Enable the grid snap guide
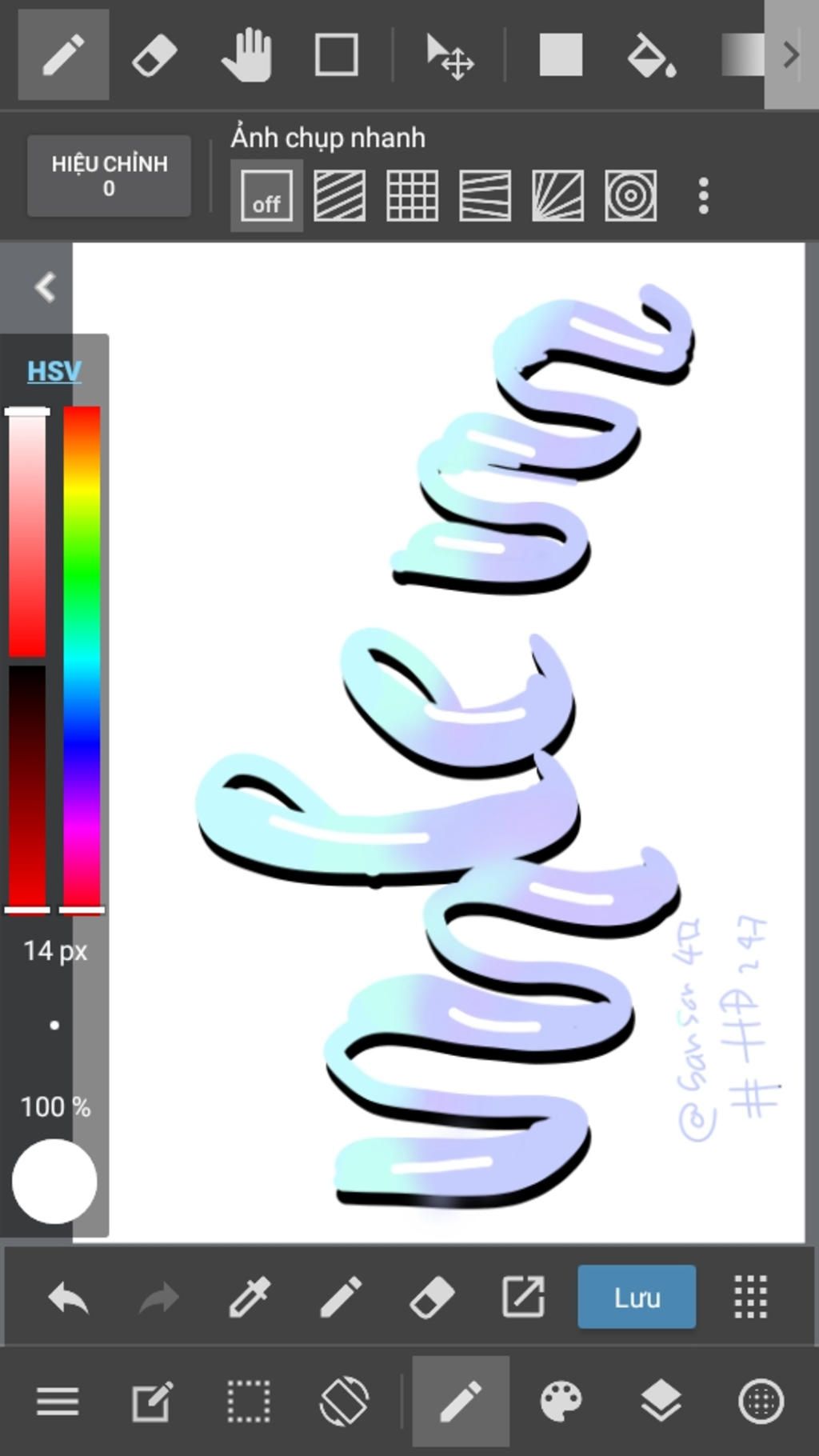The image size is (819, 1456). click(412, 196)
